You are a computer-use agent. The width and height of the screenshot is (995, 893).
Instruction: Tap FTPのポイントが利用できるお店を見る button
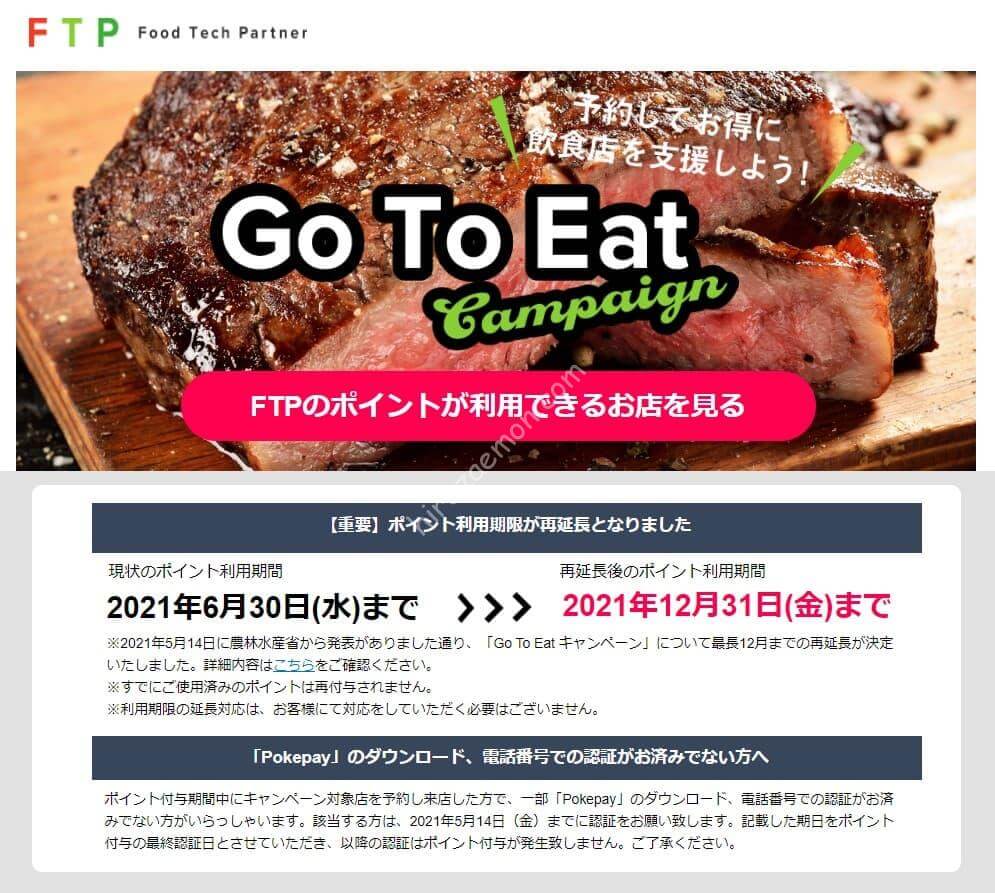497,406
